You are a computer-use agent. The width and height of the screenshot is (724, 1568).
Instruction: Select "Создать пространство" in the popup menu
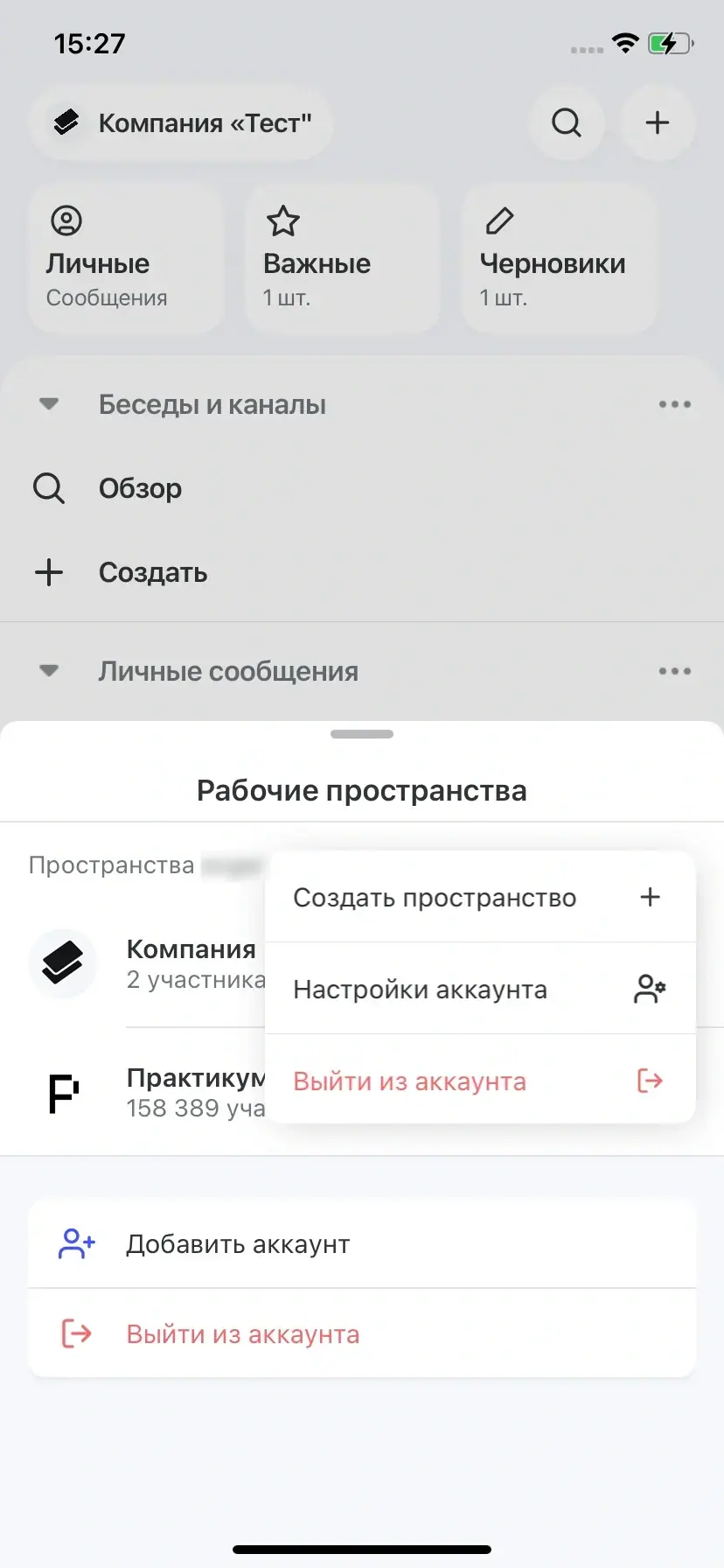point(479,898)
